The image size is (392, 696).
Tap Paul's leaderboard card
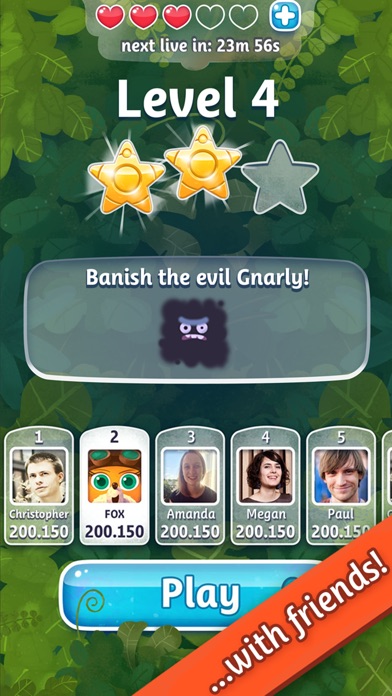point(341,486)
